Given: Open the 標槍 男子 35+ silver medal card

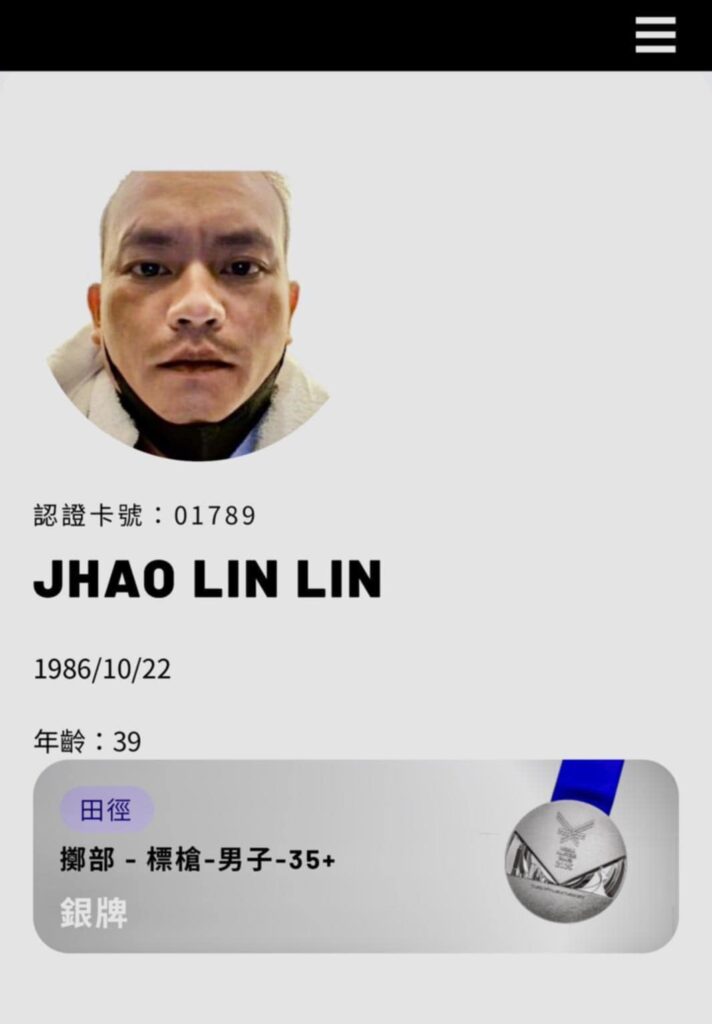Looking at the screenshot, I should (x=355, y=856).
